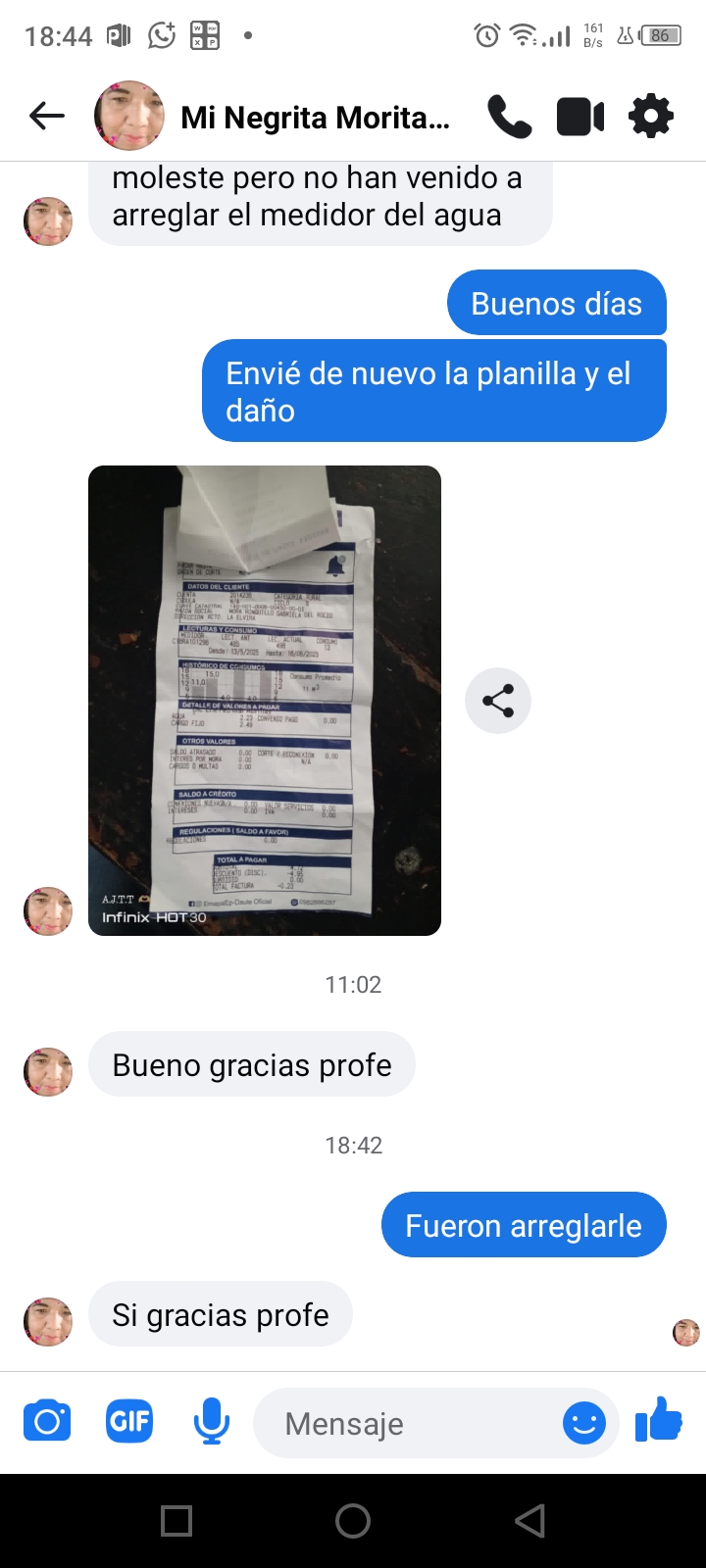Open the GIF picker

tap(129, 1421)
